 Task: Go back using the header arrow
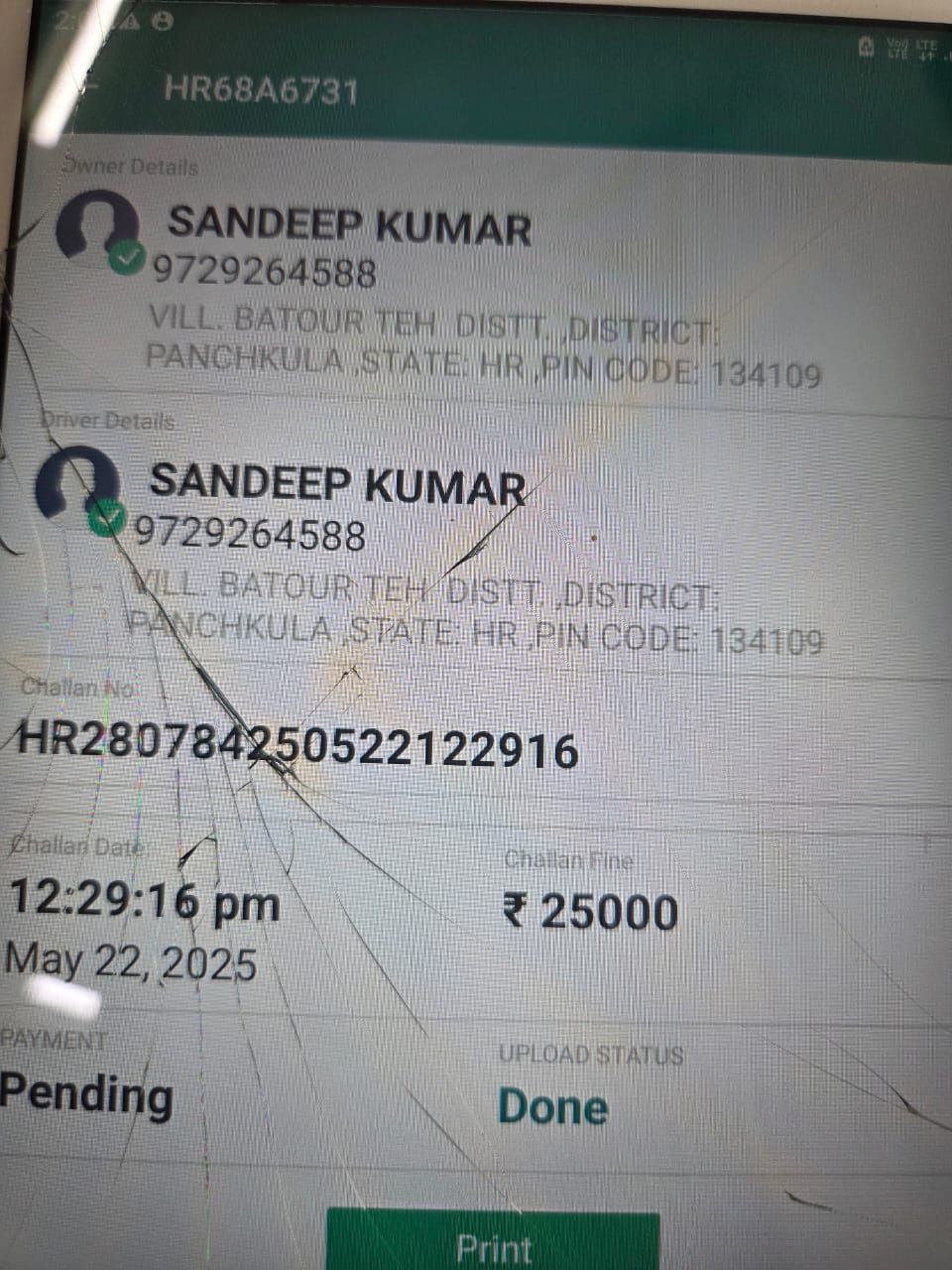[x=89, y=87]
